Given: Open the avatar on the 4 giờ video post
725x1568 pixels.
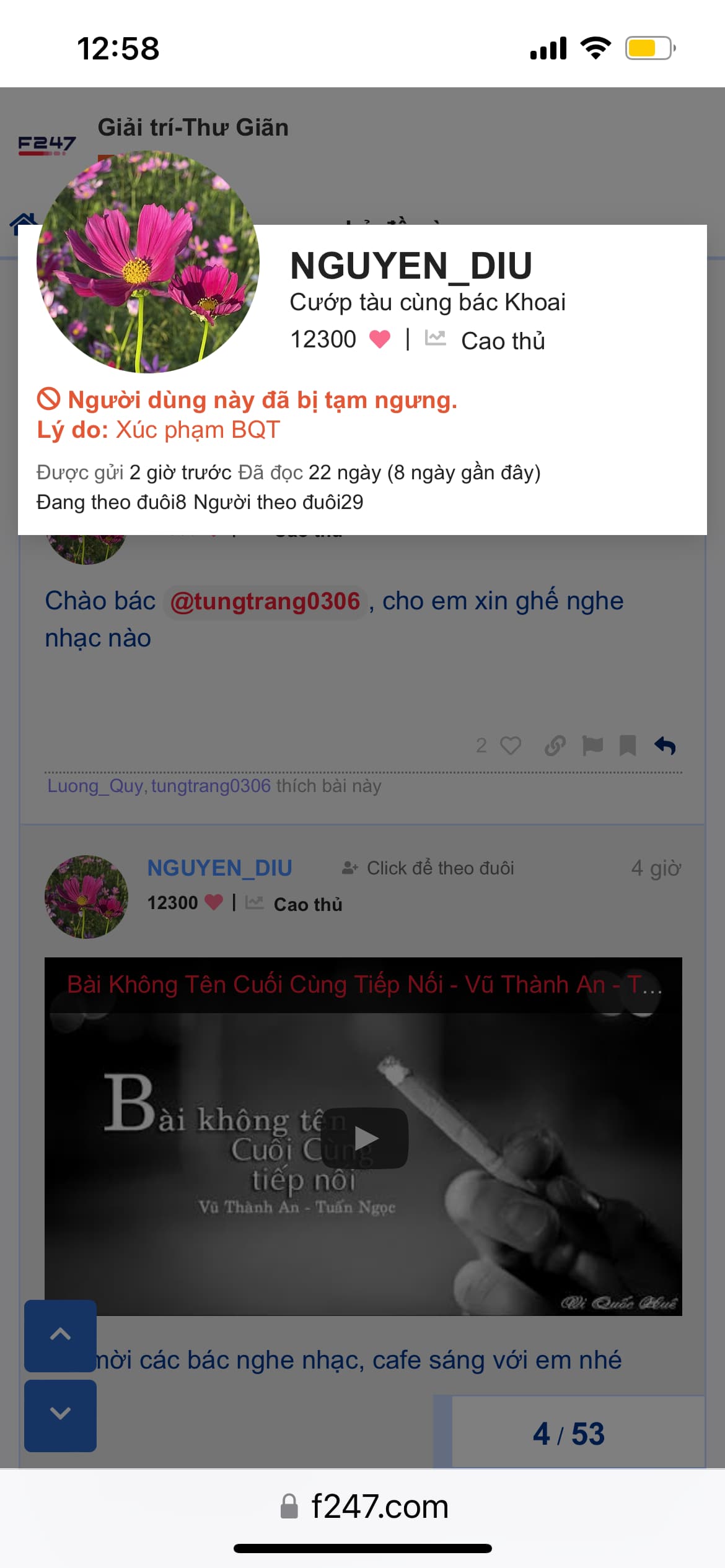Looking at the screenshot, I should click(x=86, y=897).
